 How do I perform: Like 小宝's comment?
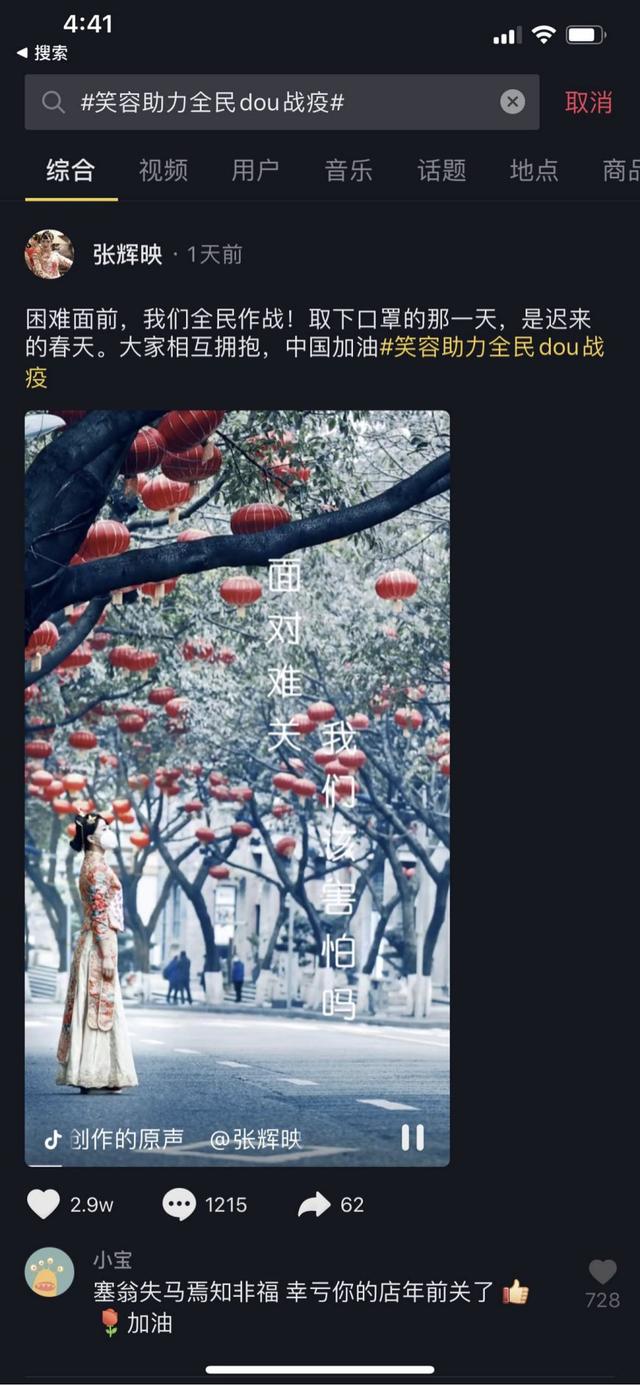pyautogui.click(x=602, y=1272)
